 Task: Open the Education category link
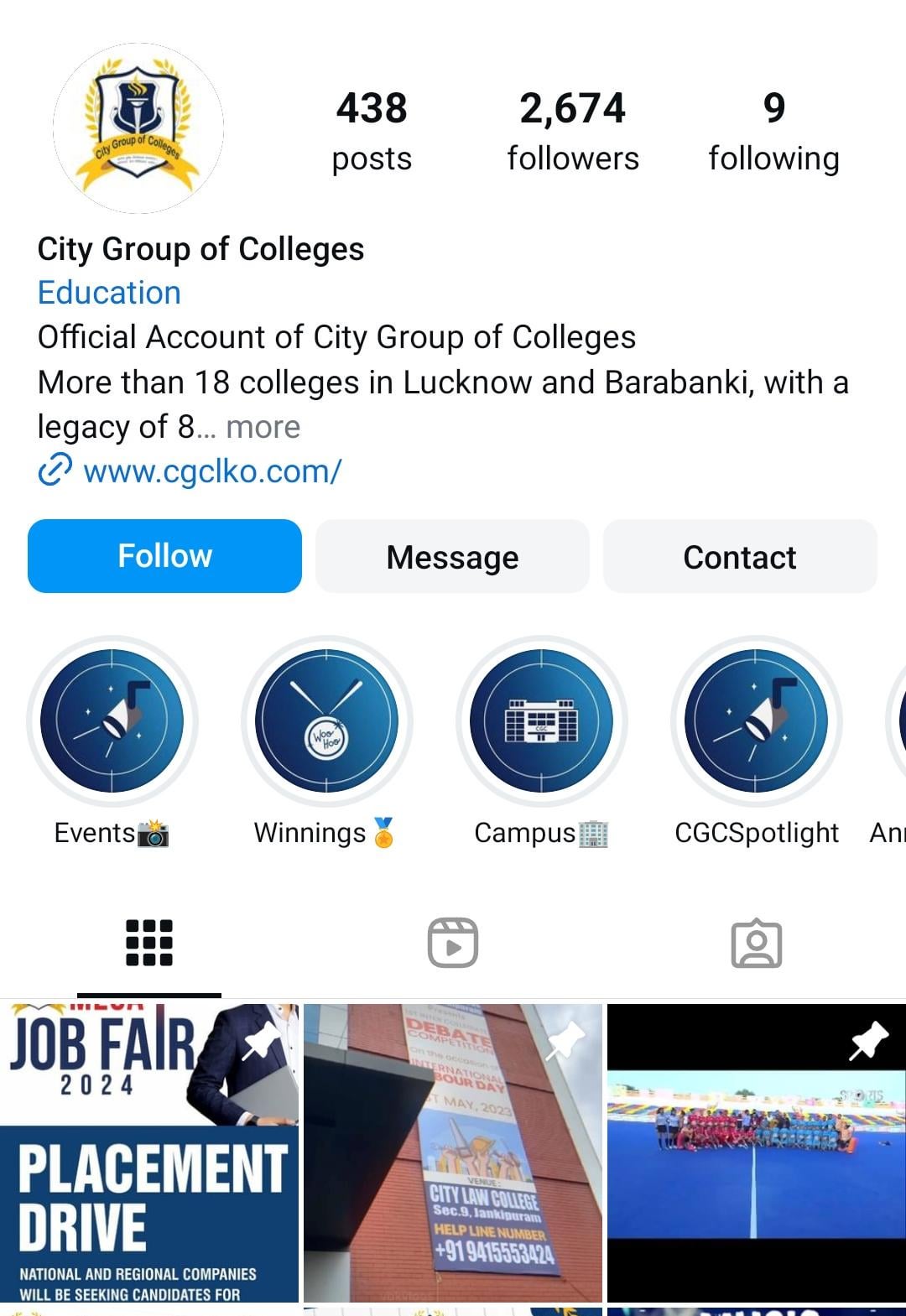pos(109,293)
